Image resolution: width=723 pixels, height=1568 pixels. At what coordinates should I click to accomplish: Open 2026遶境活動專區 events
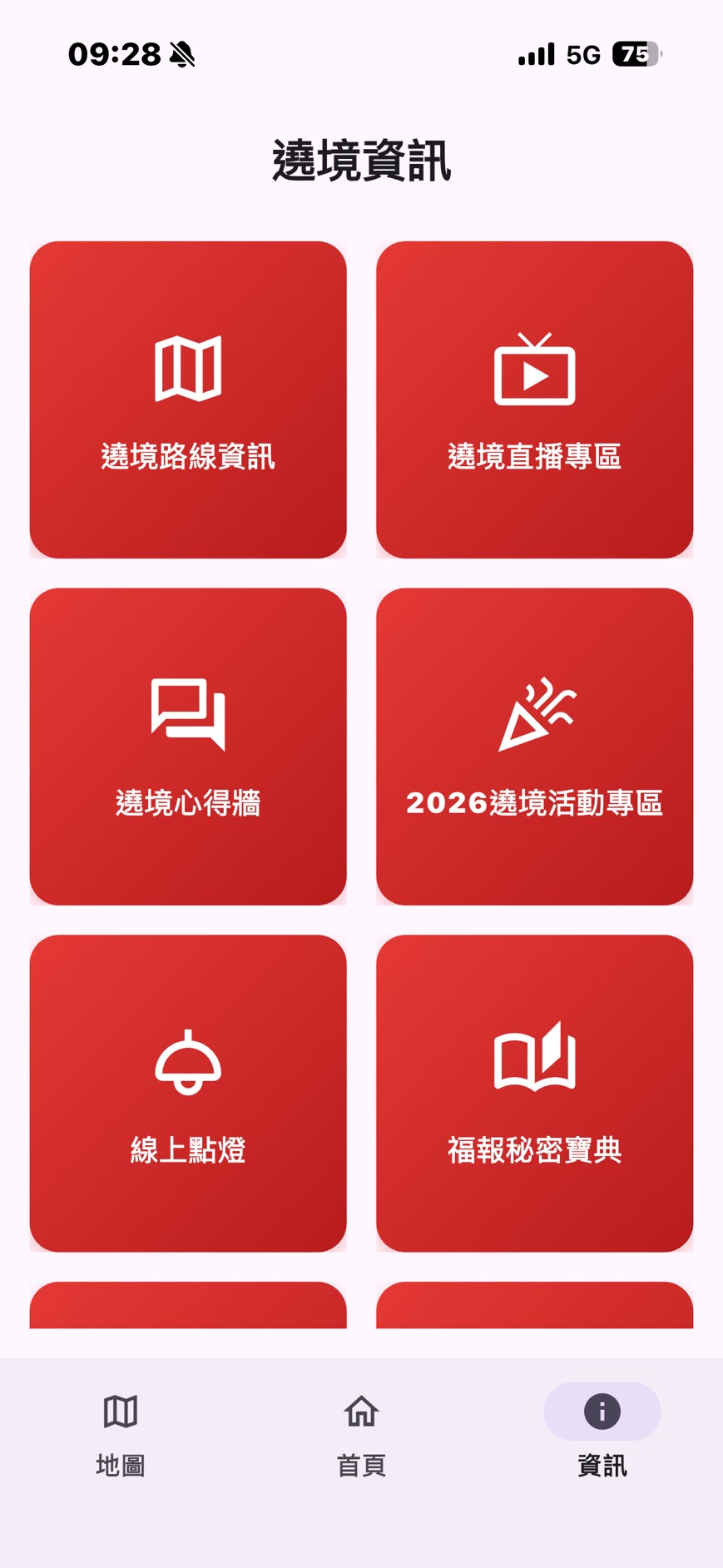[534, 747]
